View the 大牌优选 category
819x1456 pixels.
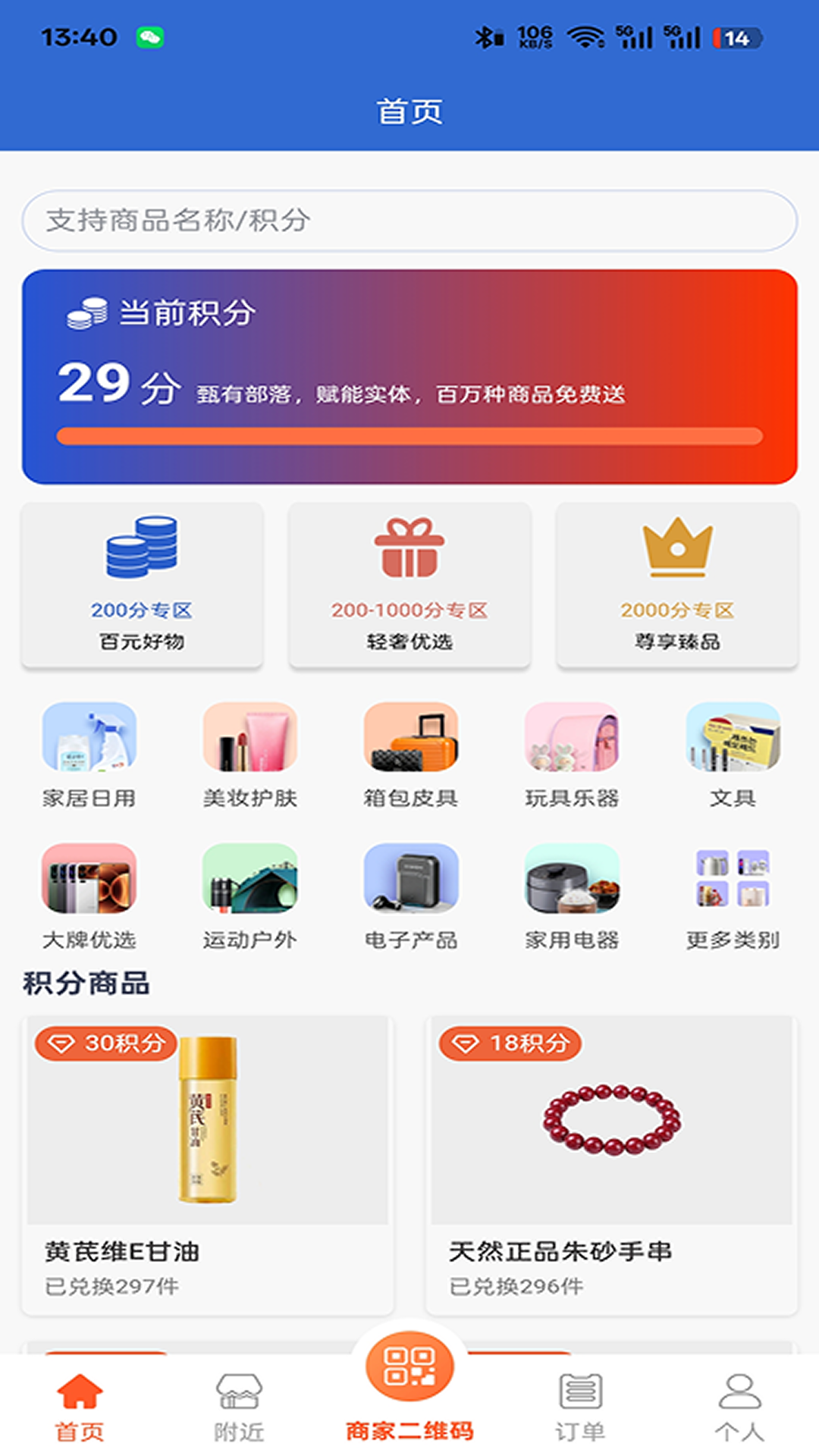[x=89, y=896]
